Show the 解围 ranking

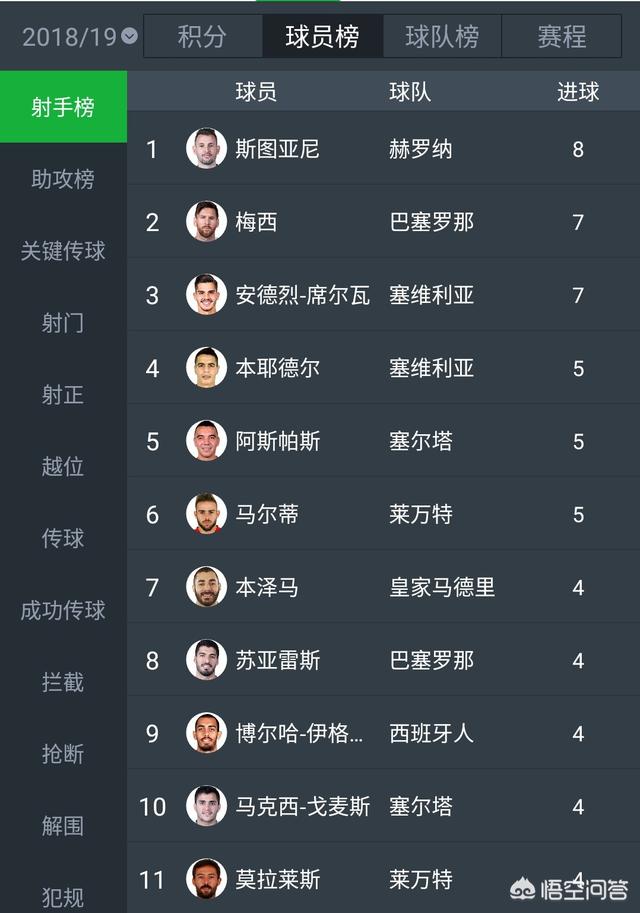coord(63,827)
